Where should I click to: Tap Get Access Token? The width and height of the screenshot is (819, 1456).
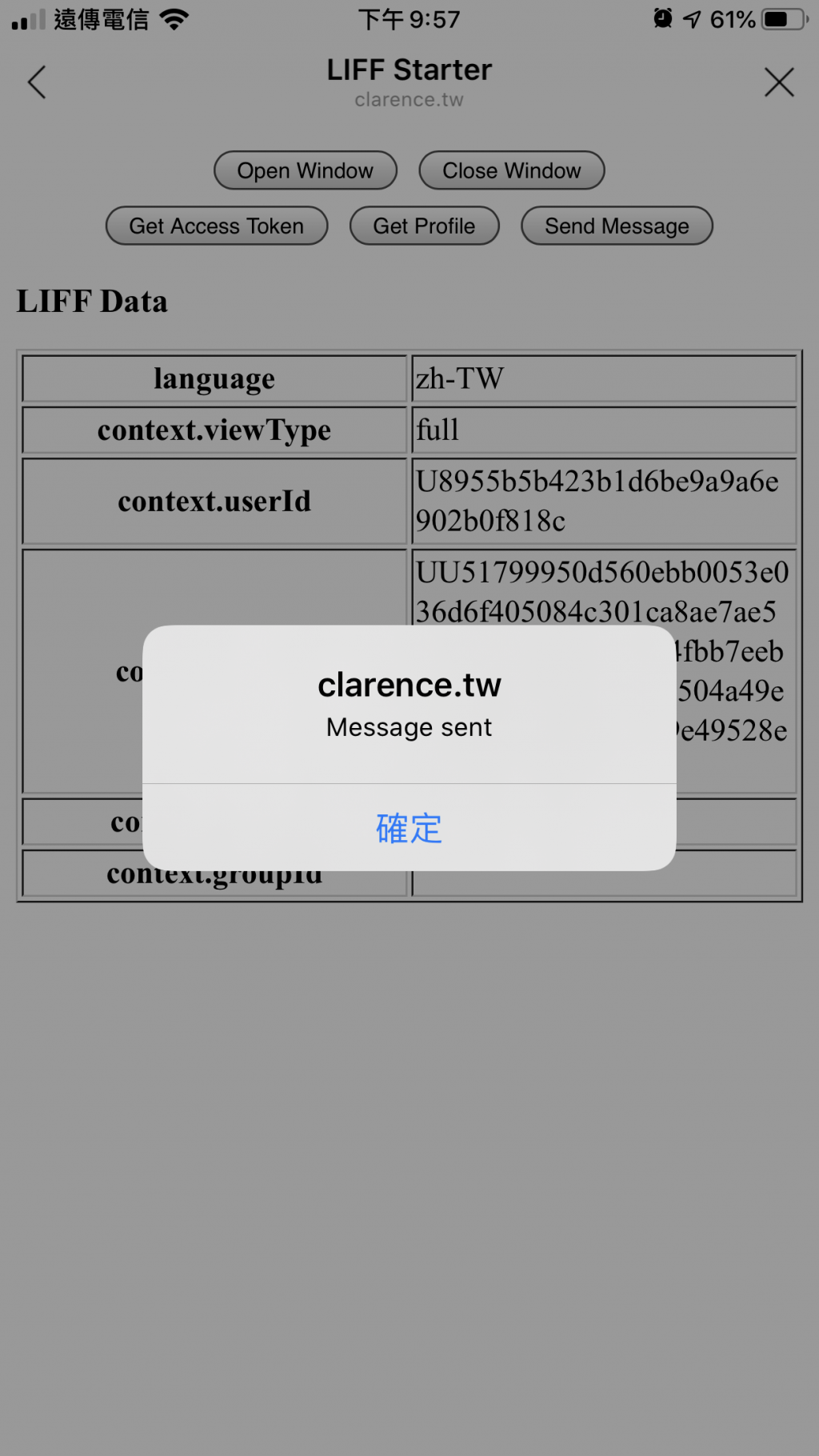217,226
